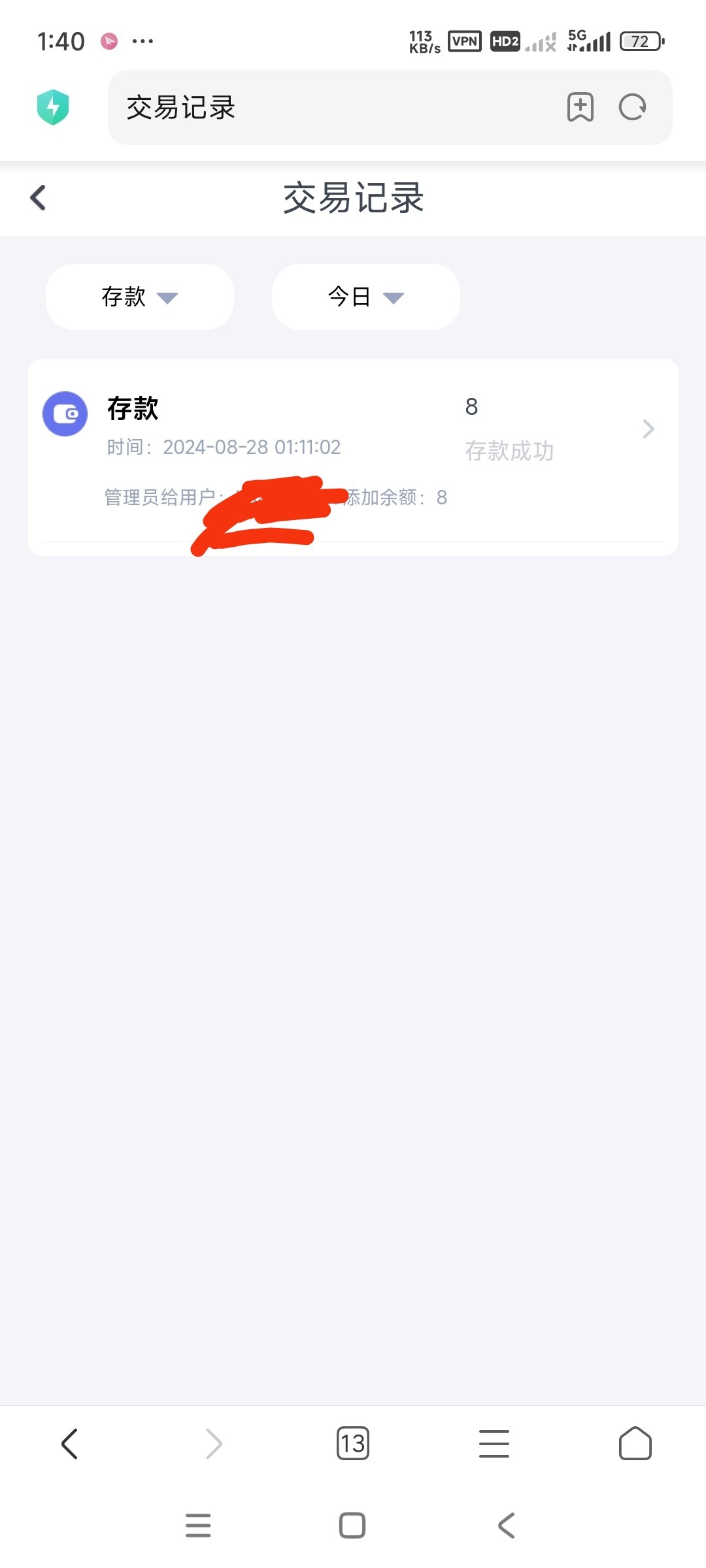The image size is (706, 1568).
Task: Go back from the 交易记录 page header
Action: click(x=39, y=197)
